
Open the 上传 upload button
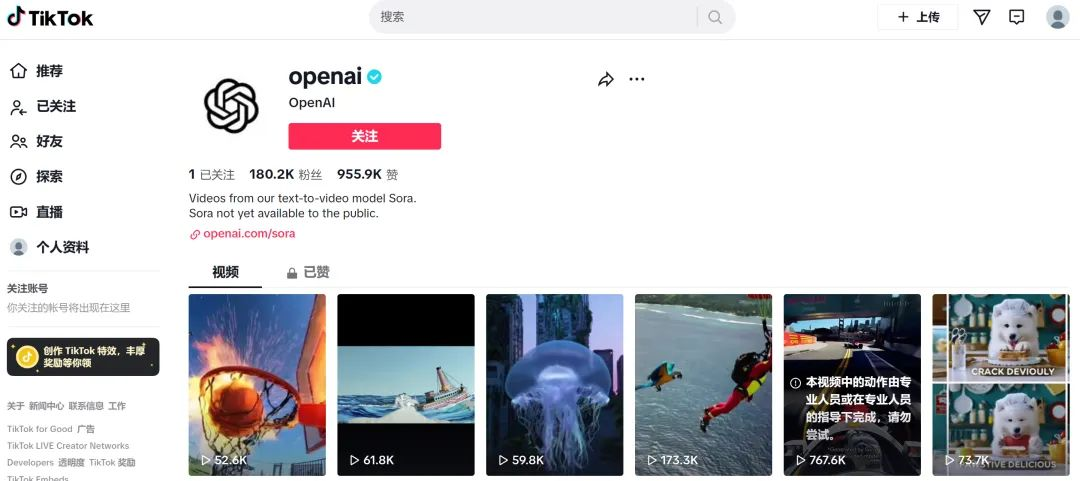tap(918, 17)
